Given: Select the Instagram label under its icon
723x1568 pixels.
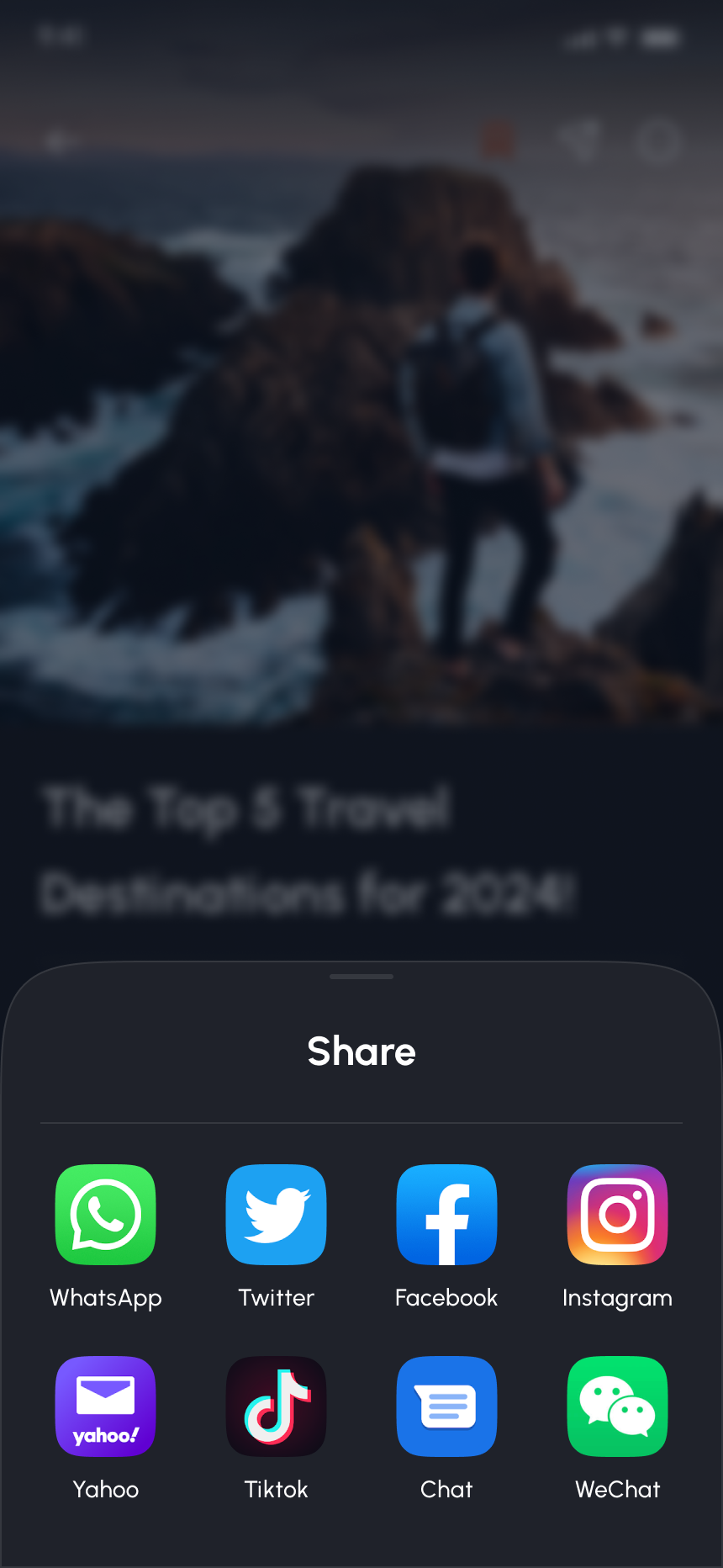Looking at the screenshot, I should tap(616, 1298).
